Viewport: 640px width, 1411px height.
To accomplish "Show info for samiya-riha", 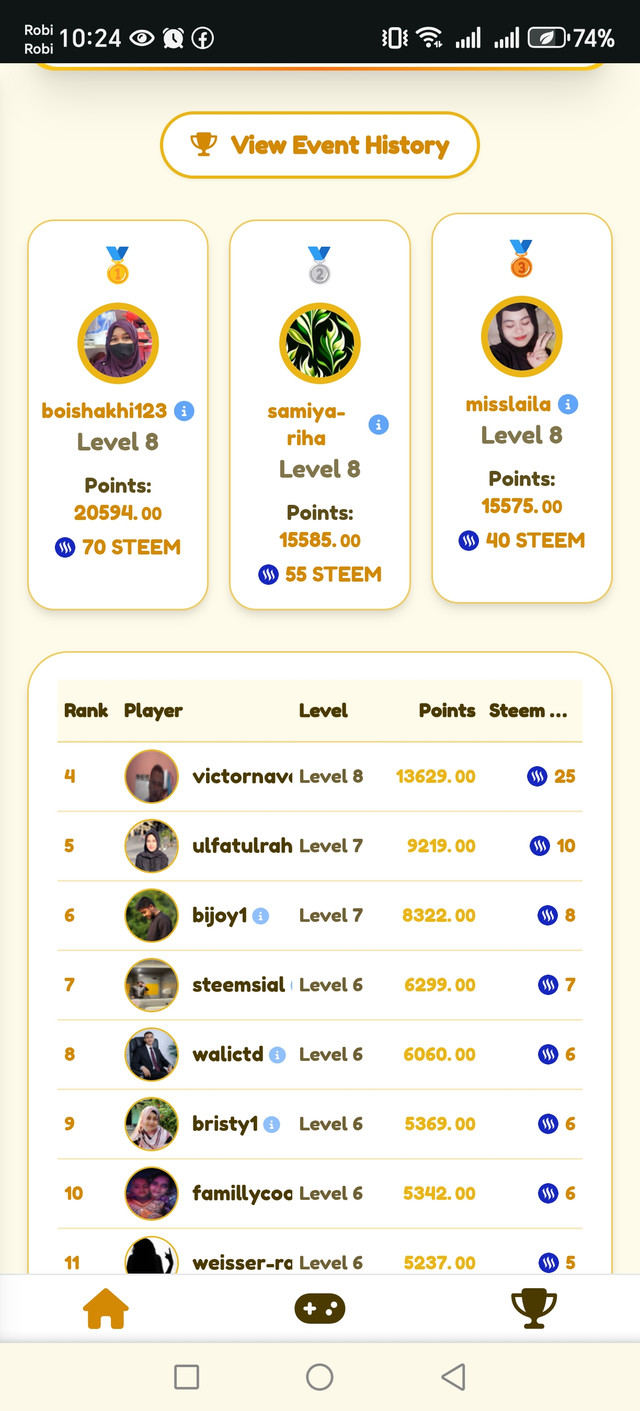I will click(378, 425).
